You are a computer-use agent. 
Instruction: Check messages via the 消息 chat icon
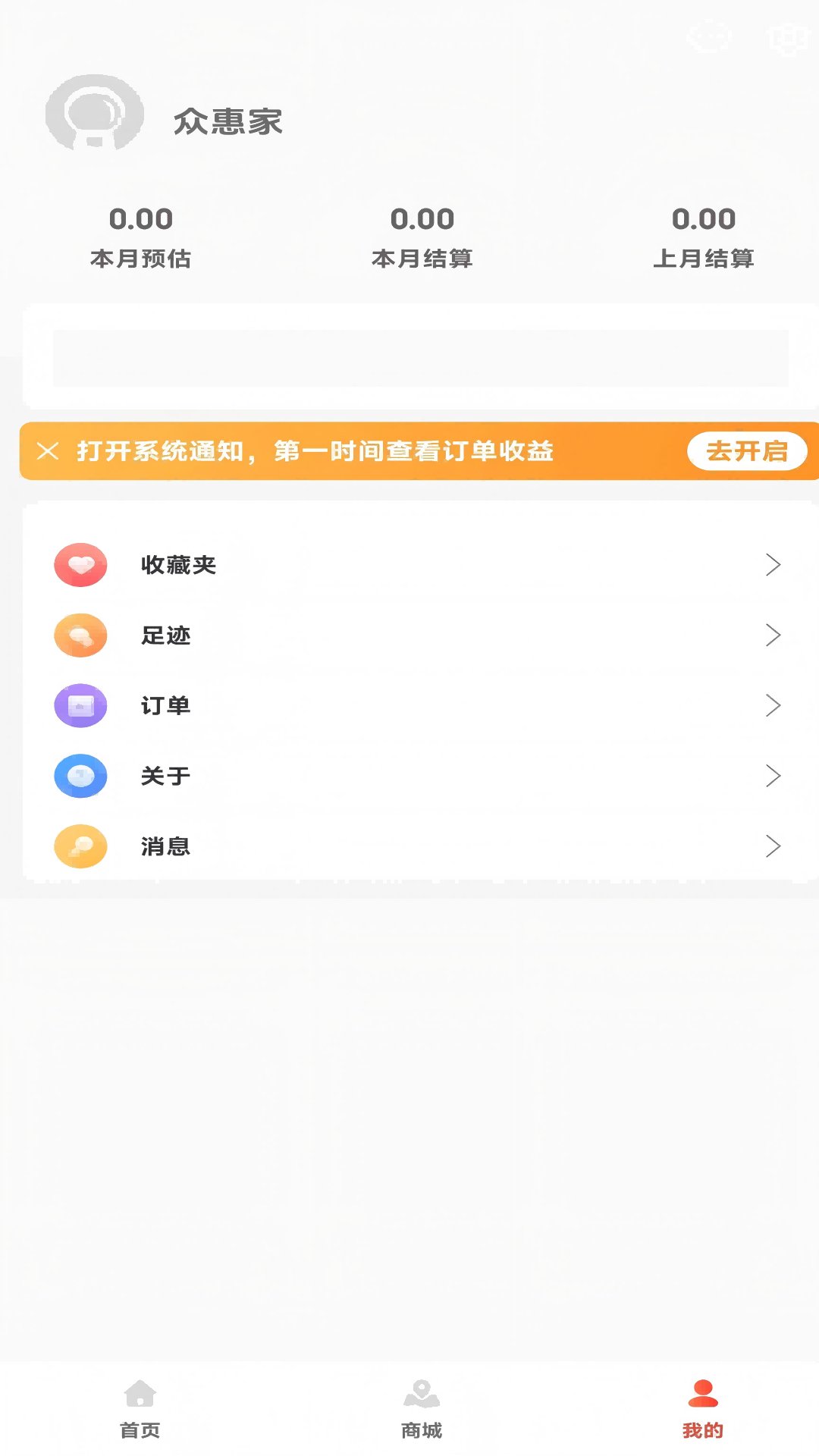[80, 846]
